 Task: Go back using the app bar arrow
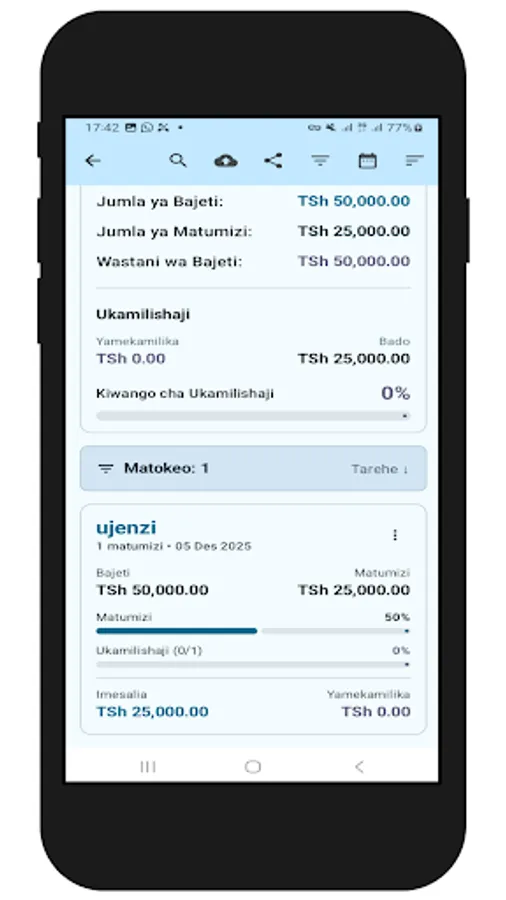point(93,161)
